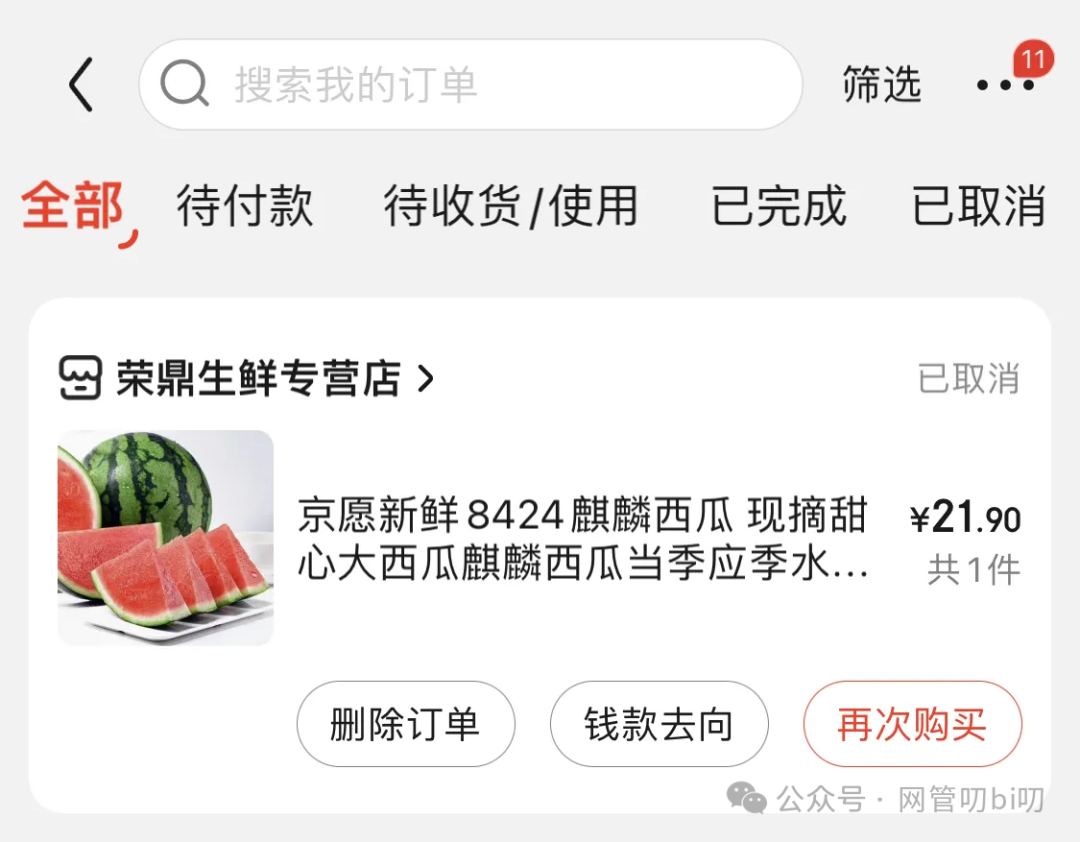This screenshot has width=1080, height=842.
Task: Go back using the top-left arrow
Action: [x=82, y=85]
